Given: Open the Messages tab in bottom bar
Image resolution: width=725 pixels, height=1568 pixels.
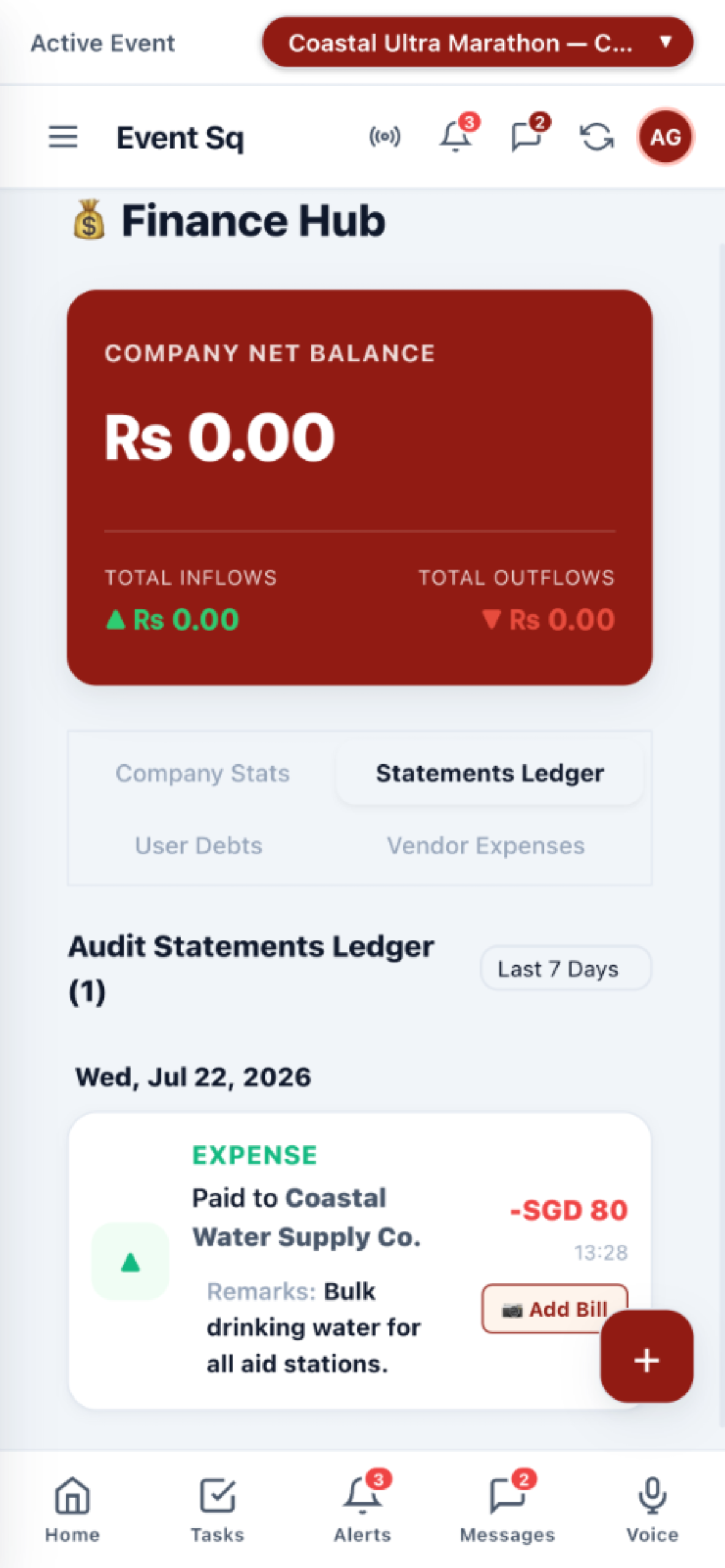Looking at the screenshot, I should [507, 1509].
